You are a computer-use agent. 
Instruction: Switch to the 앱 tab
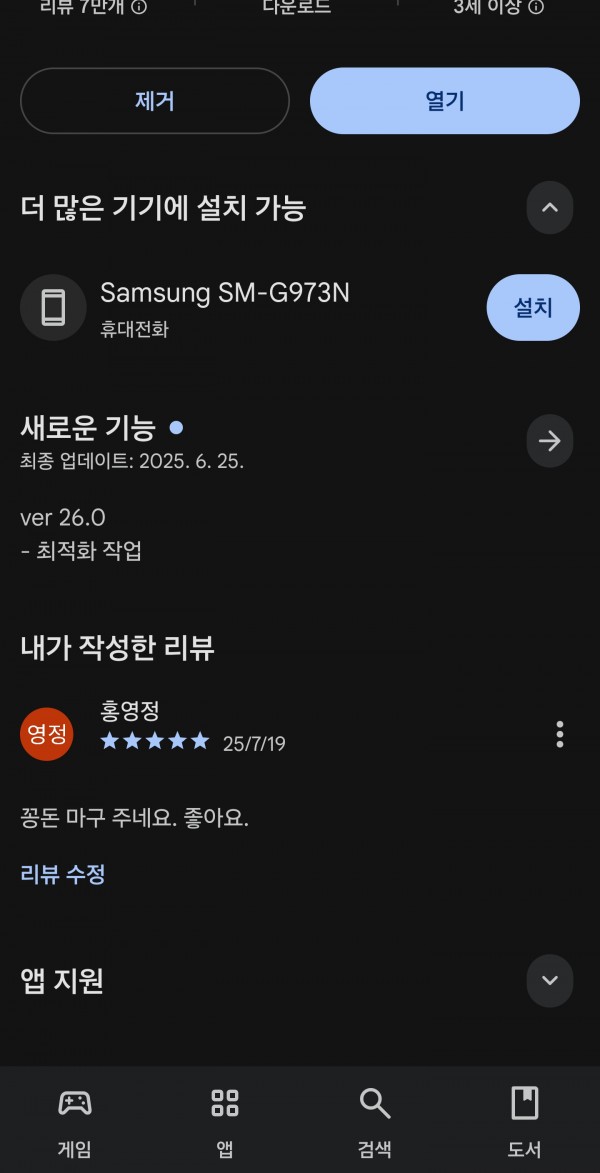(x=224, y=1121)
